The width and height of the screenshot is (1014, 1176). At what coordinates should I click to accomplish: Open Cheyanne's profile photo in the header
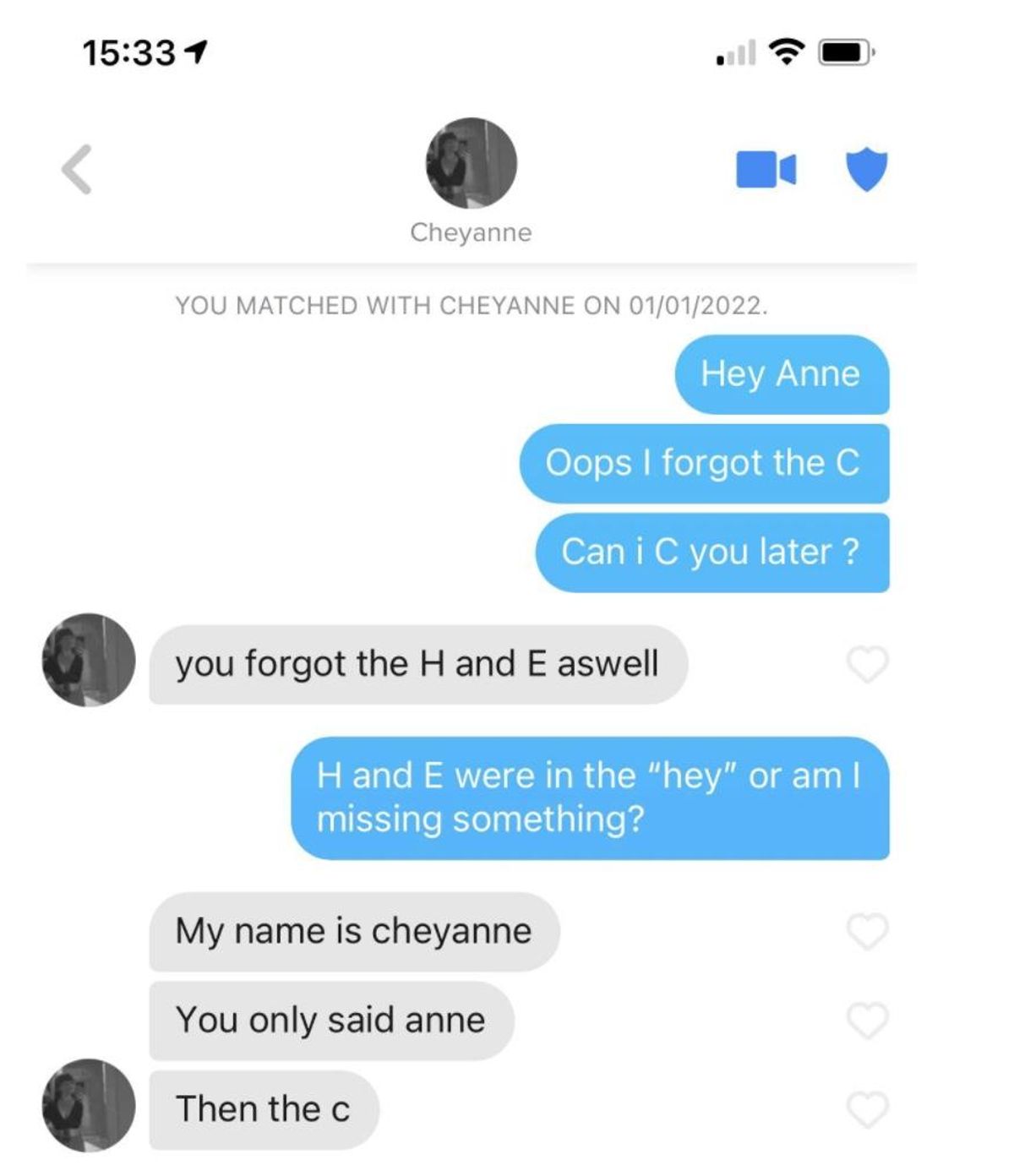point(471,163)
